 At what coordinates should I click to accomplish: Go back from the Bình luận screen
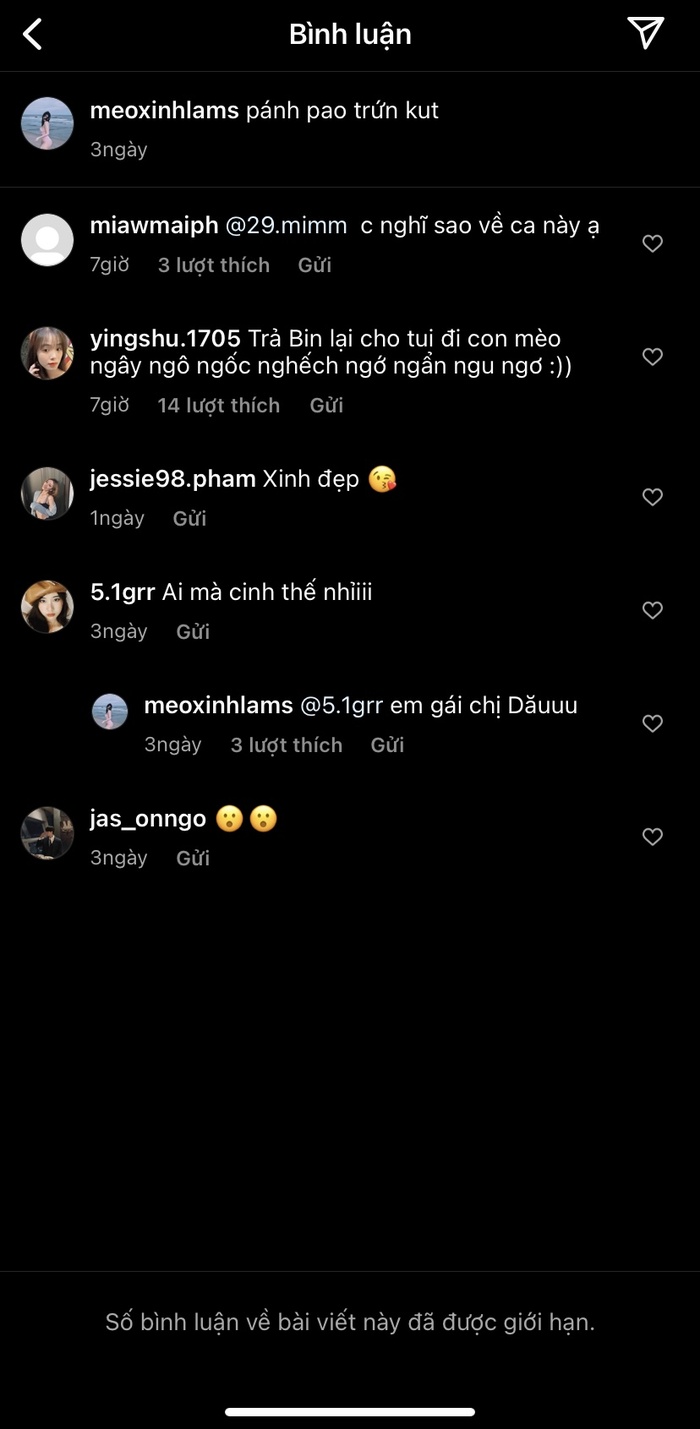[x=33, y=35]
